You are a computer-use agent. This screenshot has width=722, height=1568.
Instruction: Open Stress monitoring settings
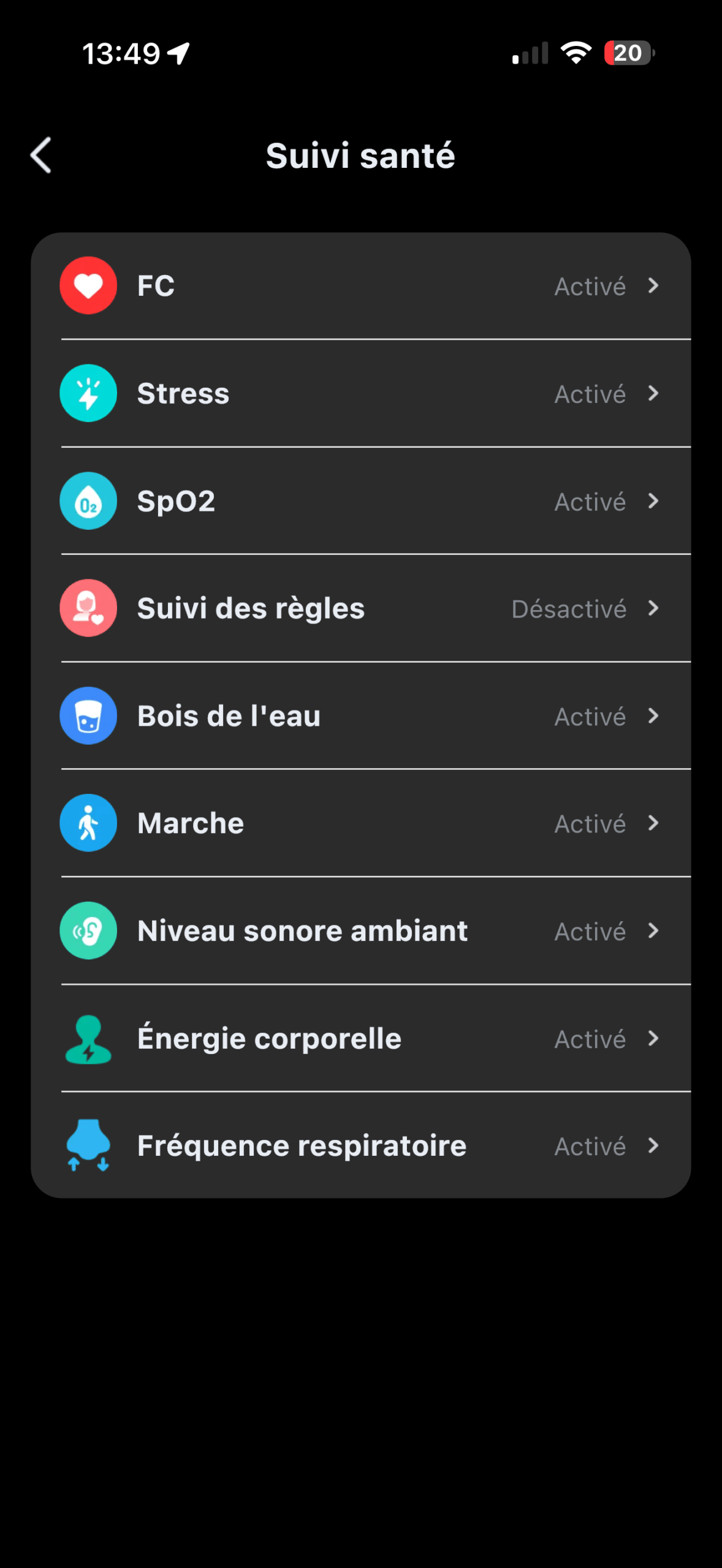[x=361, y=393]
